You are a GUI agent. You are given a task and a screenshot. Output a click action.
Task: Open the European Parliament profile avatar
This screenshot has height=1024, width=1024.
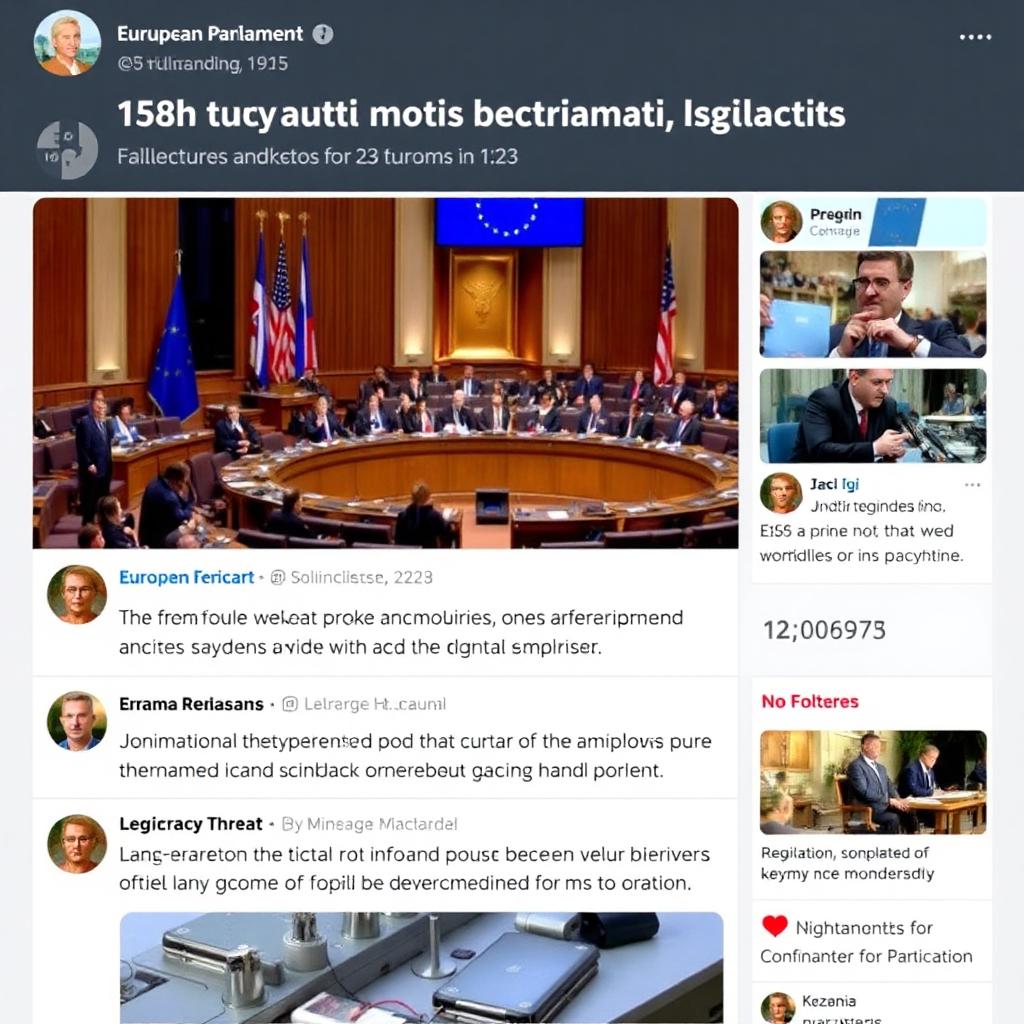pos(67,43)
